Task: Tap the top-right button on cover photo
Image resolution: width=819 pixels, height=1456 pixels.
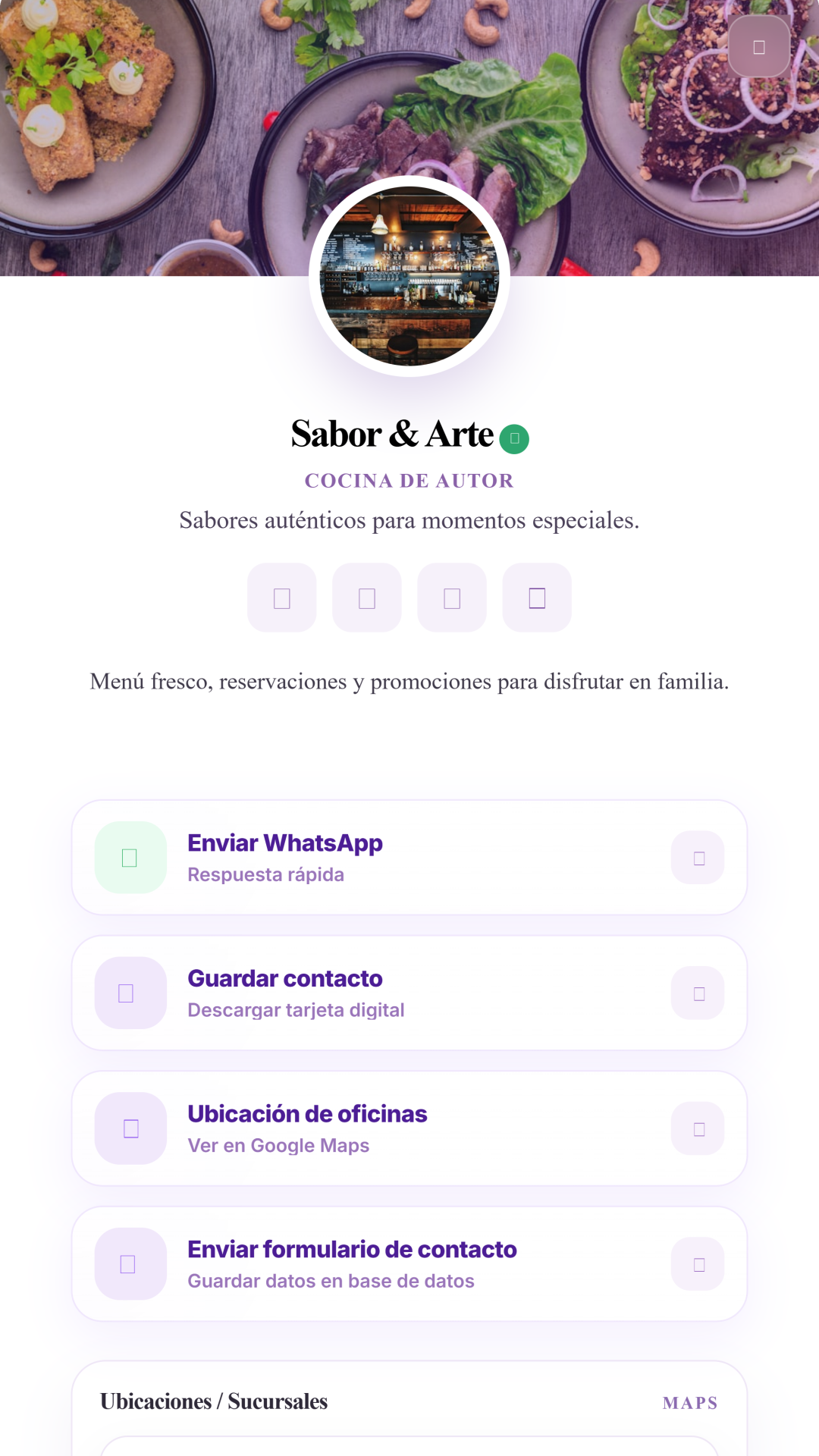Action: [759, 47]
